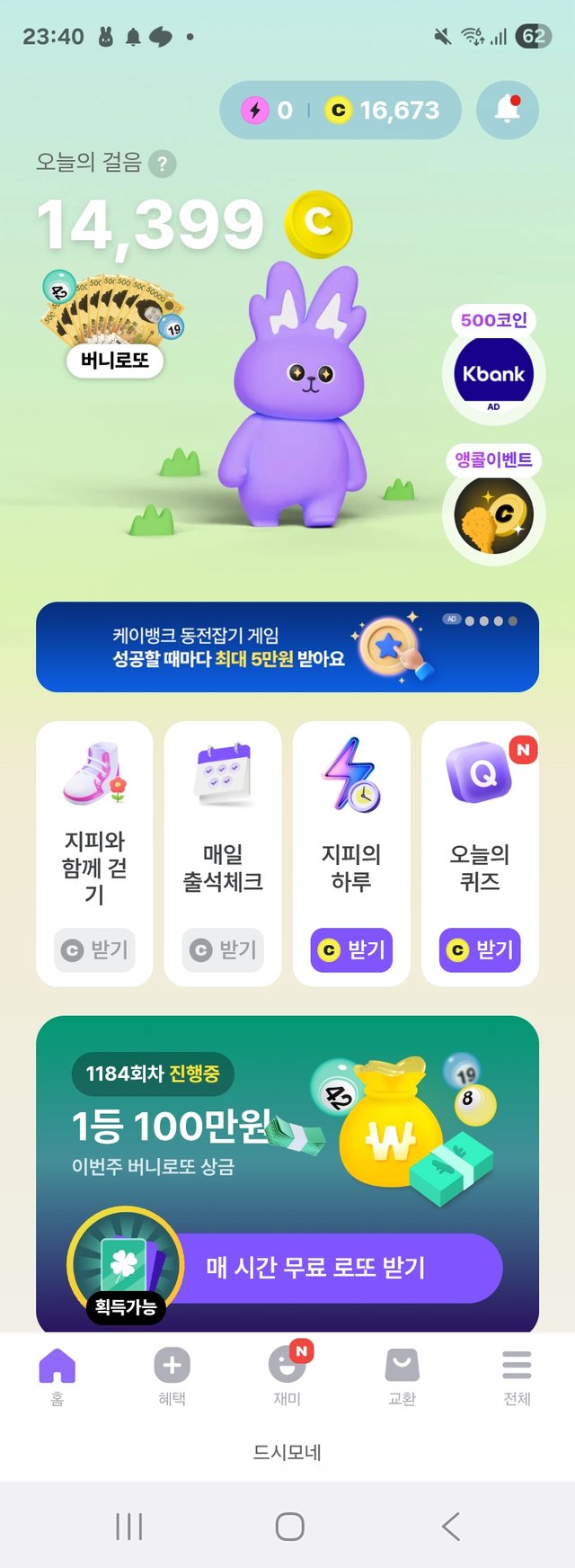Claim 받기 under 매일 출석체크
575x1568 pixels.
pos(223,949)
